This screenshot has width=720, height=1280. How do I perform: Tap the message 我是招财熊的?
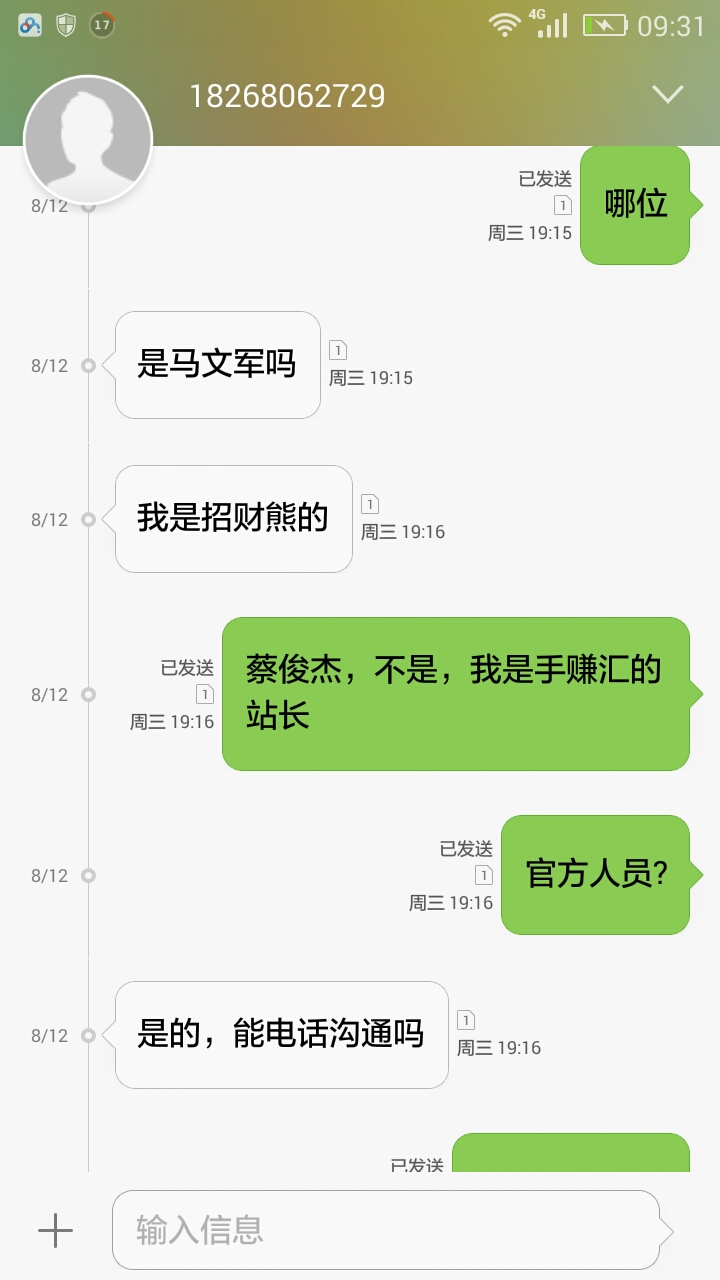coord(233,519)
